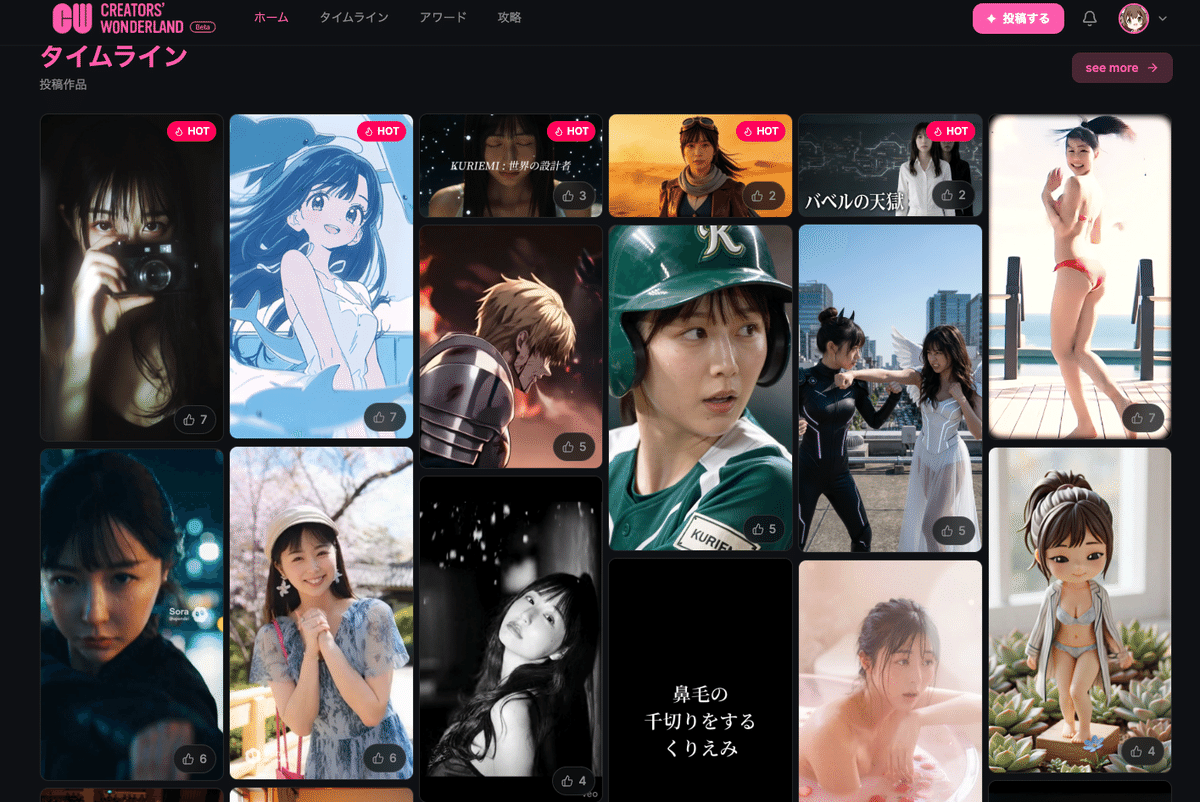Like the black and white portrait post
This screenshot has width=1200, height=802.
tap(573, 780)
